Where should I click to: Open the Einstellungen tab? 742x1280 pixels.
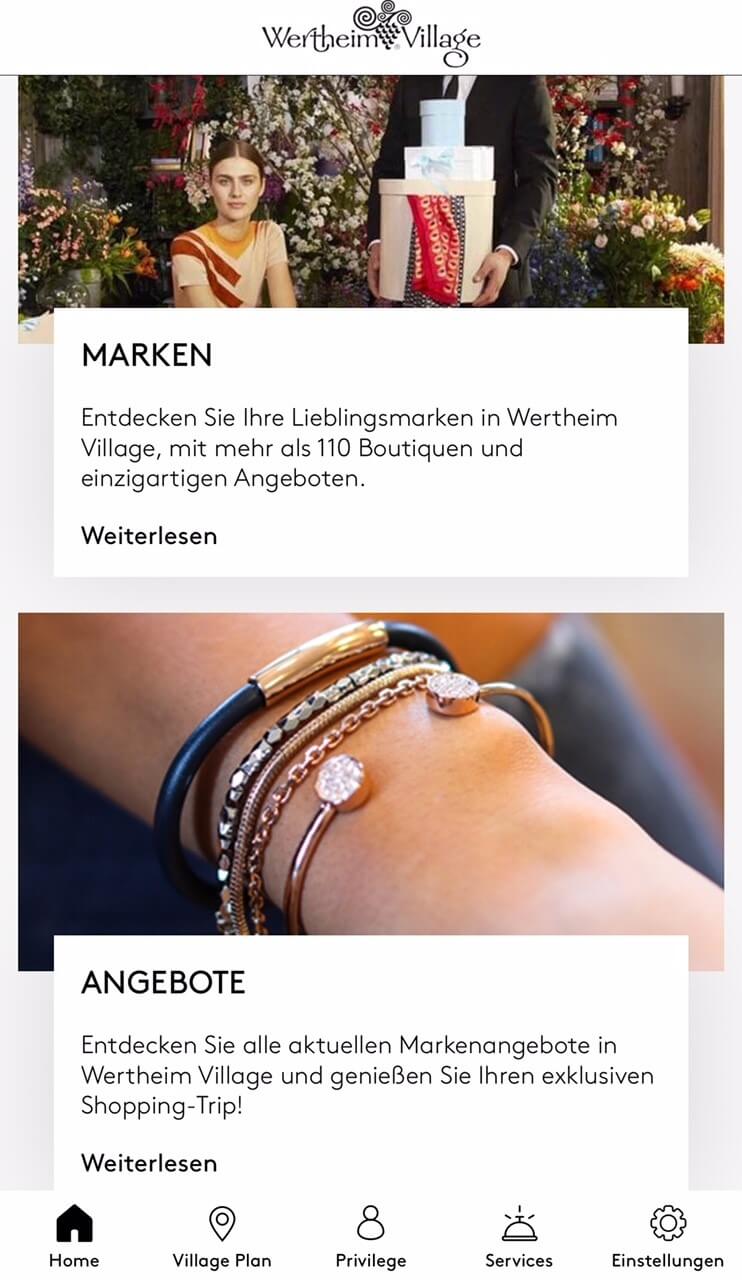pos(667,1236)
